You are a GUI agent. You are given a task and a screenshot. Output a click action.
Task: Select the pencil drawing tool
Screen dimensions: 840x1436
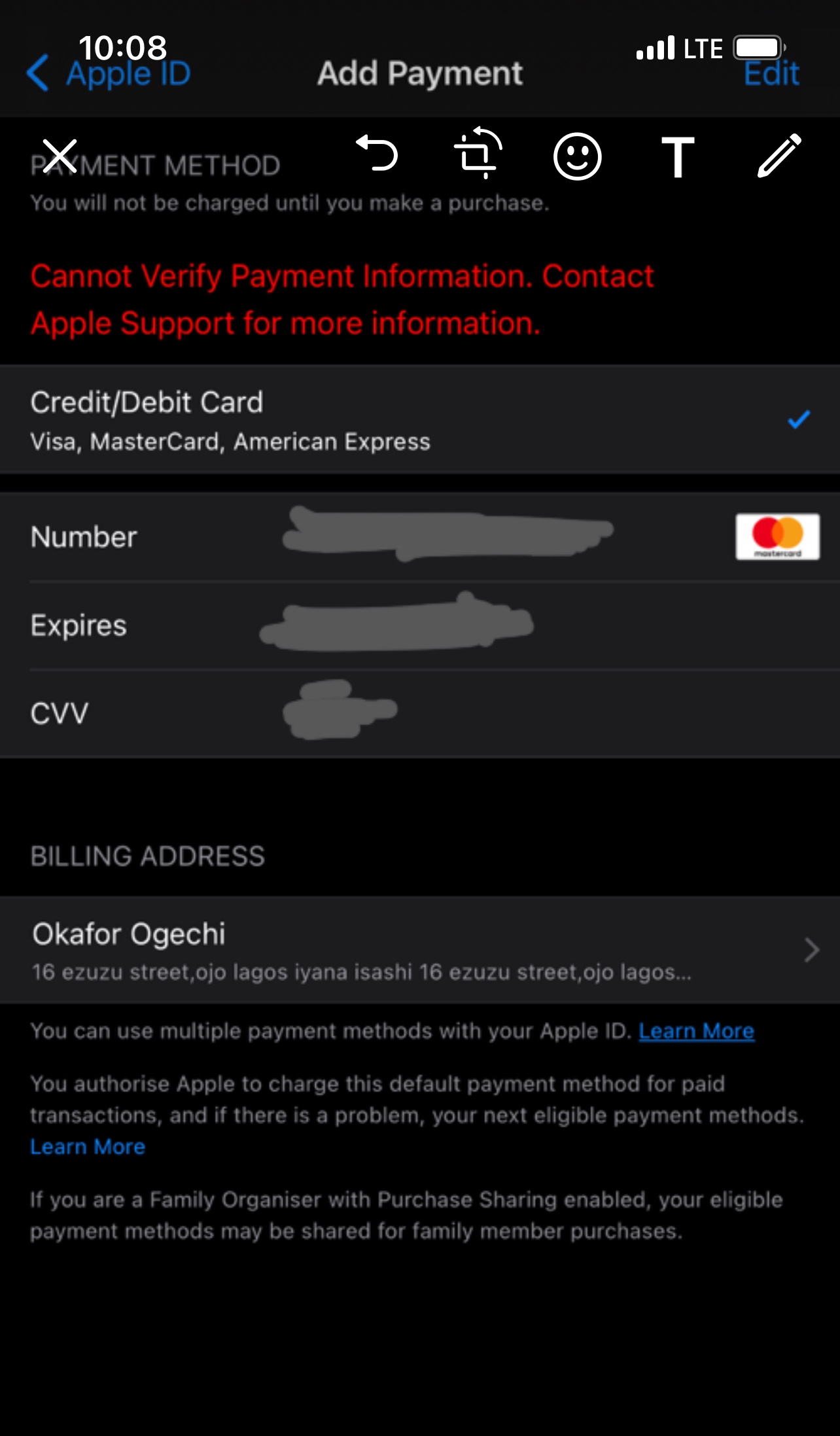point(779,156)
